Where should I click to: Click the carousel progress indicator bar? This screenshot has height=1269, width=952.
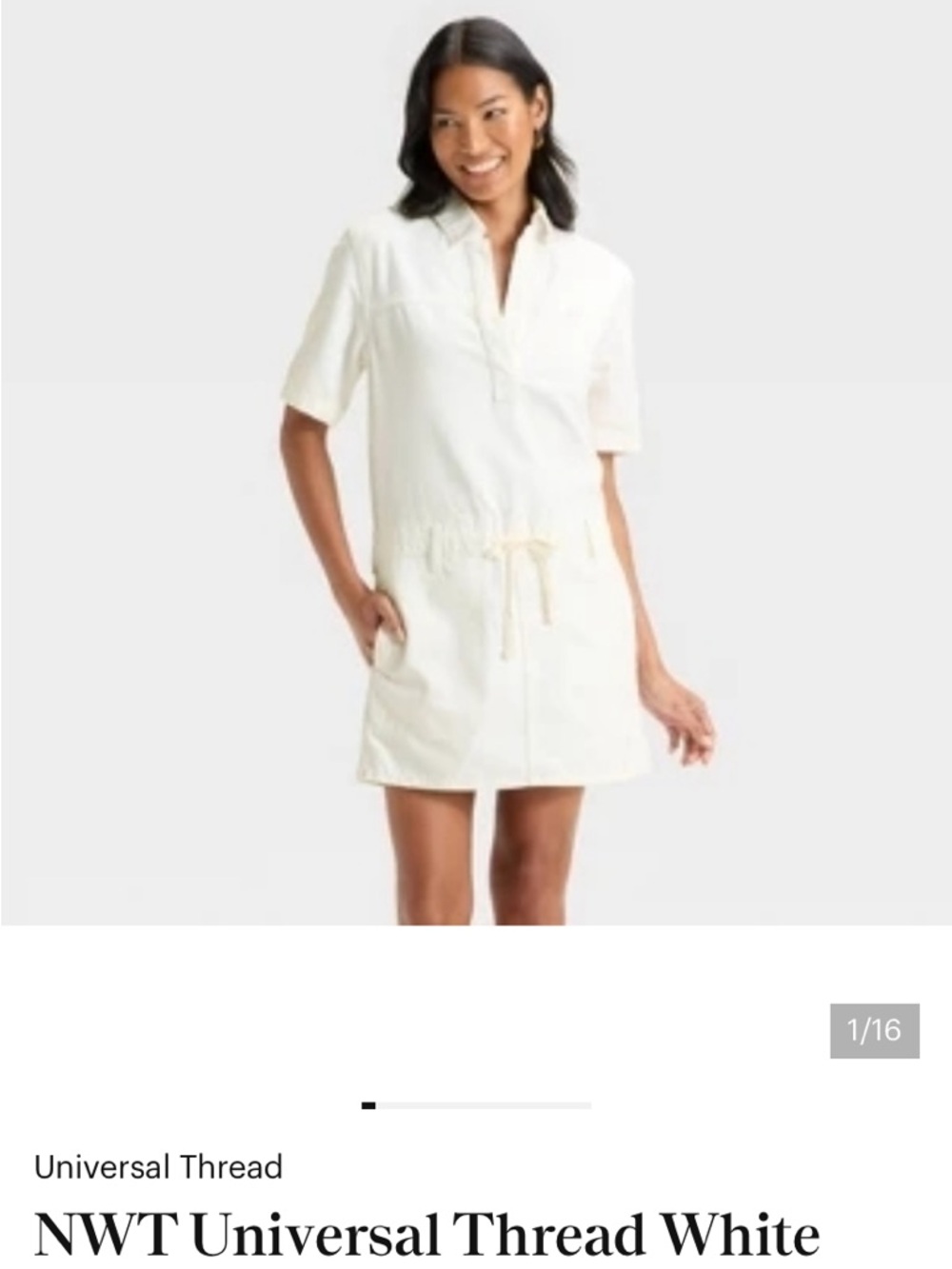476,1106
